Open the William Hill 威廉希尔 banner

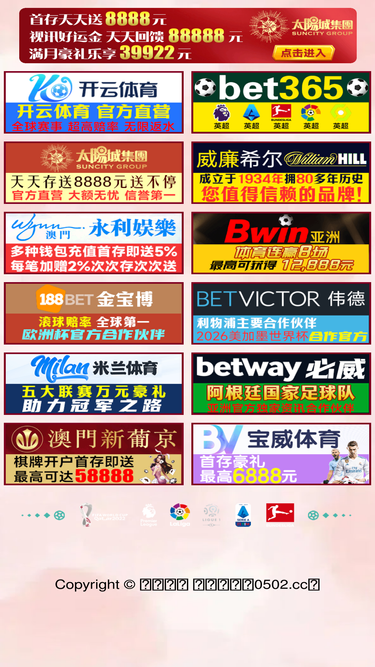281,173
